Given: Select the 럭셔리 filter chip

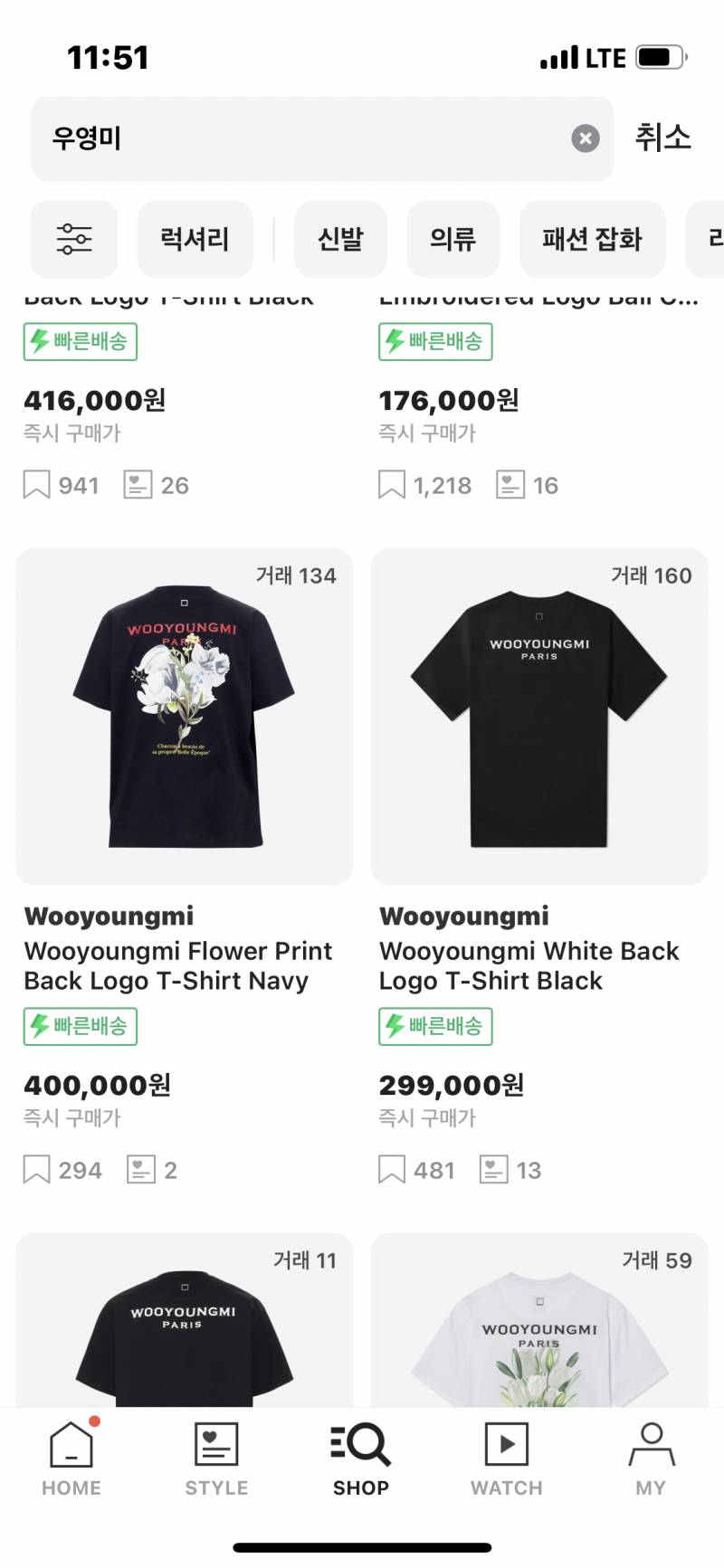Looking at the screenshot, I should click(x=195, y=239).
